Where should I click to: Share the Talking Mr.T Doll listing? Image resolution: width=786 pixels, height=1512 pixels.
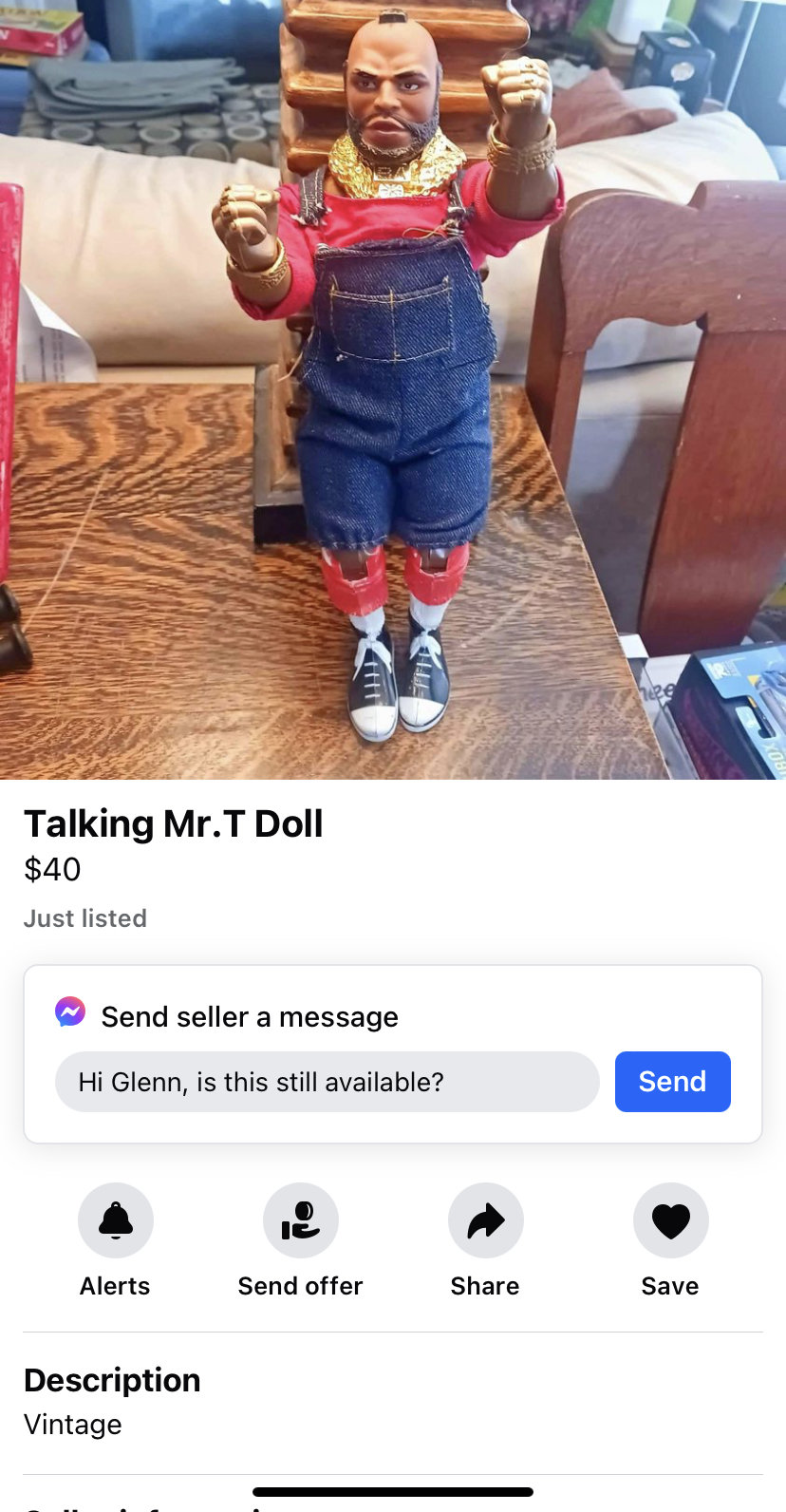click(x=485, y=1220)
